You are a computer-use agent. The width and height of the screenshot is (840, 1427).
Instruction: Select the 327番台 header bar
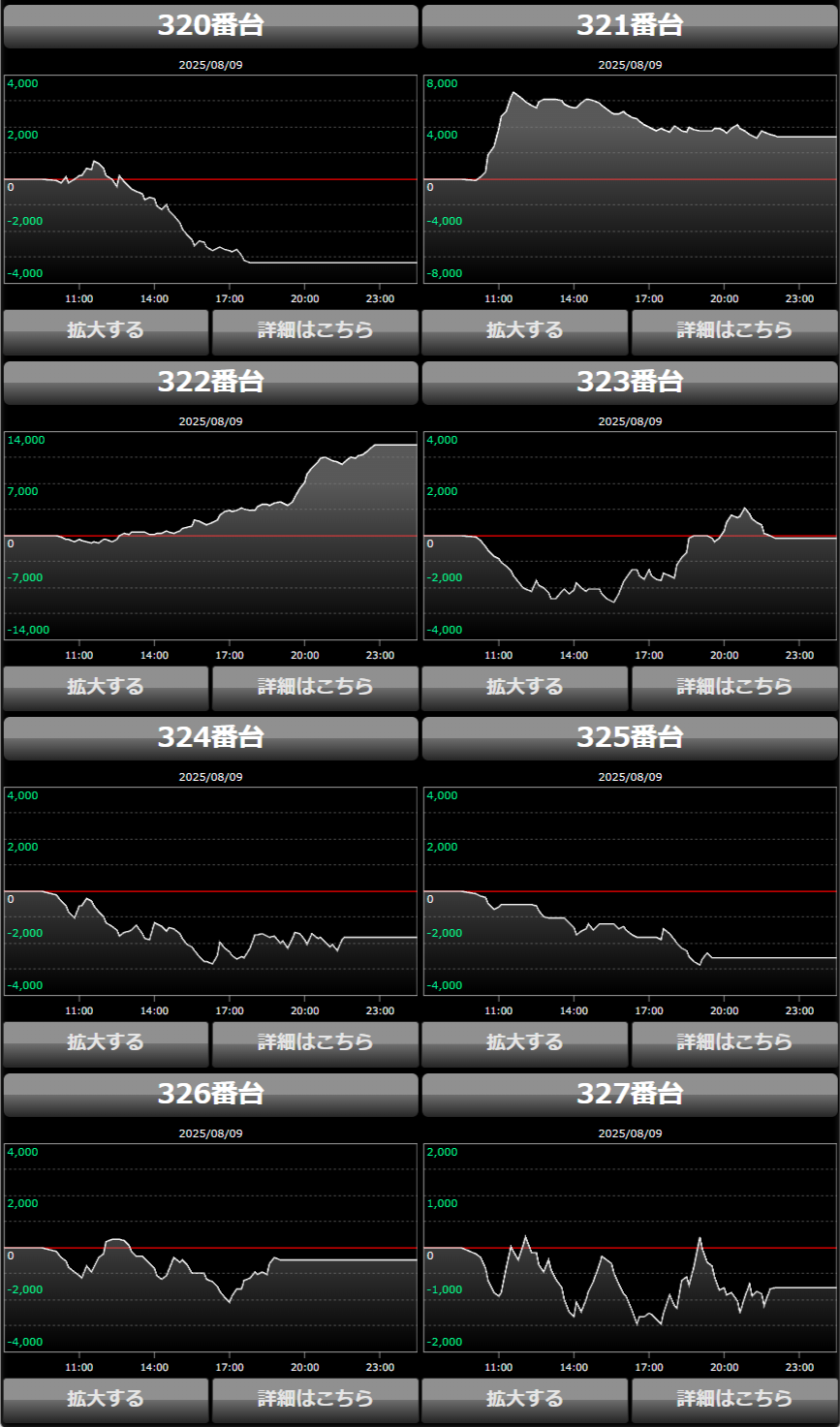(x=630, y=1095)
